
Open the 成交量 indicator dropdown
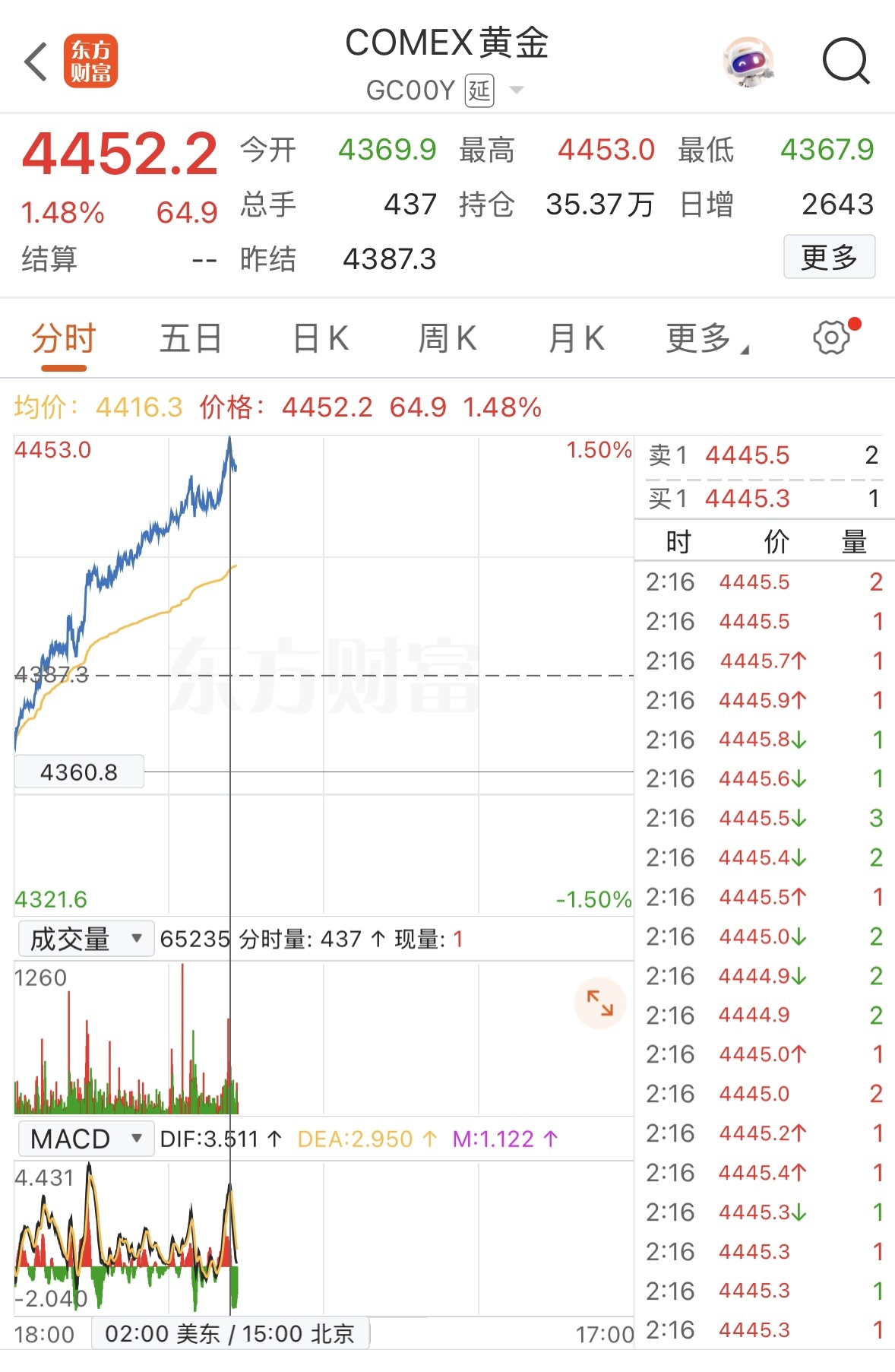tap(86, 939)
